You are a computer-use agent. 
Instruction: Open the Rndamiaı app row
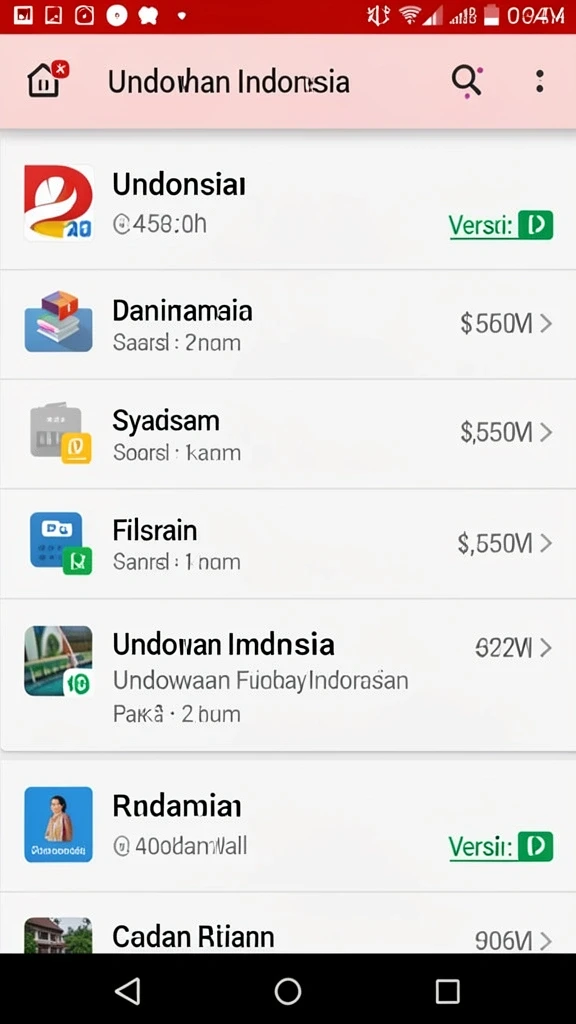288,824
